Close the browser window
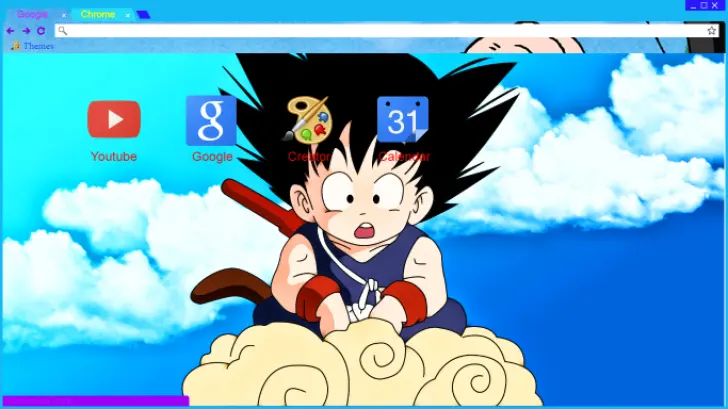Screen dimensions: 728x409 click(717, 5)
